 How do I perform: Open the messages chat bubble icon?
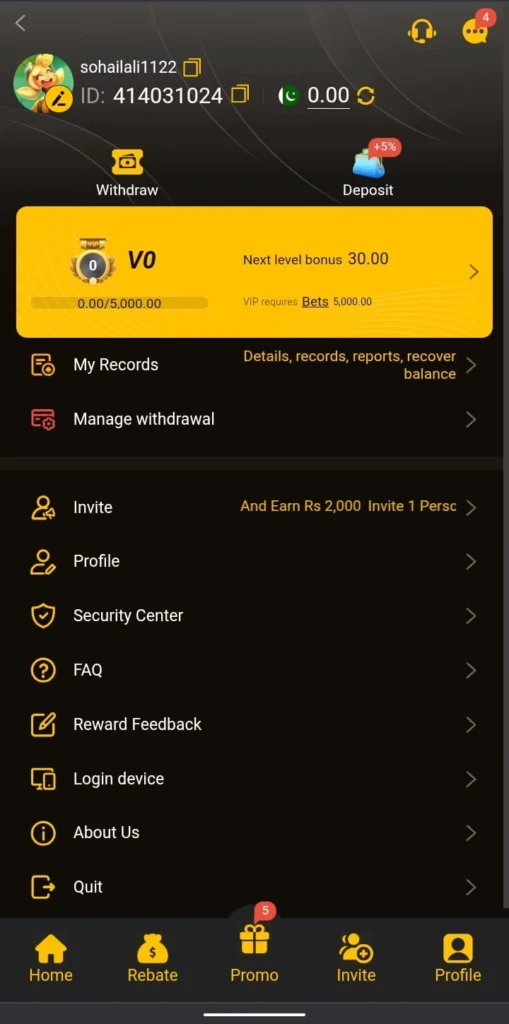pos(474,31)
